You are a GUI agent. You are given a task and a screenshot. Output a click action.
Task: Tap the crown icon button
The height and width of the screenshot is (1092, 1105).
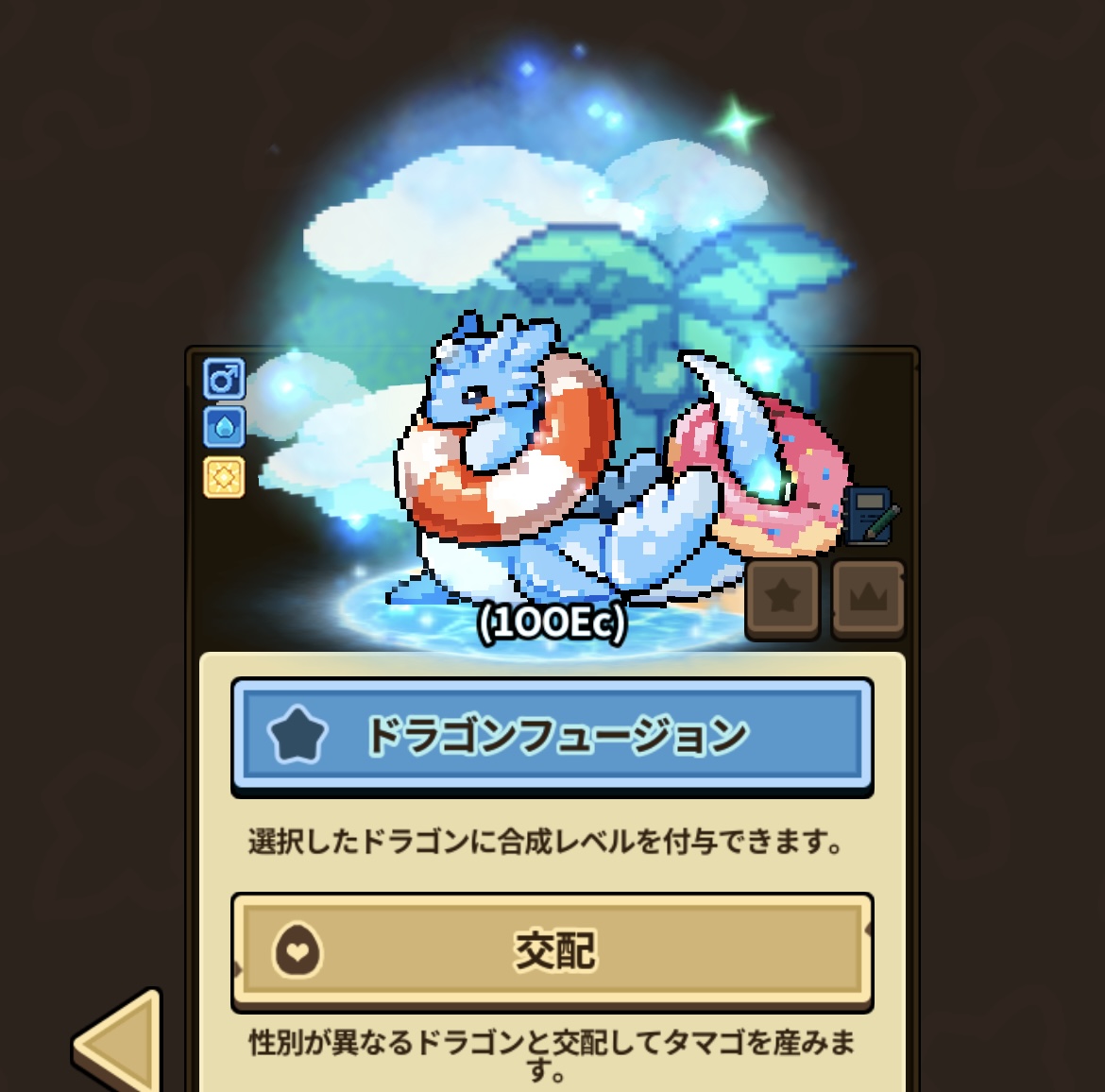[868, 599]
